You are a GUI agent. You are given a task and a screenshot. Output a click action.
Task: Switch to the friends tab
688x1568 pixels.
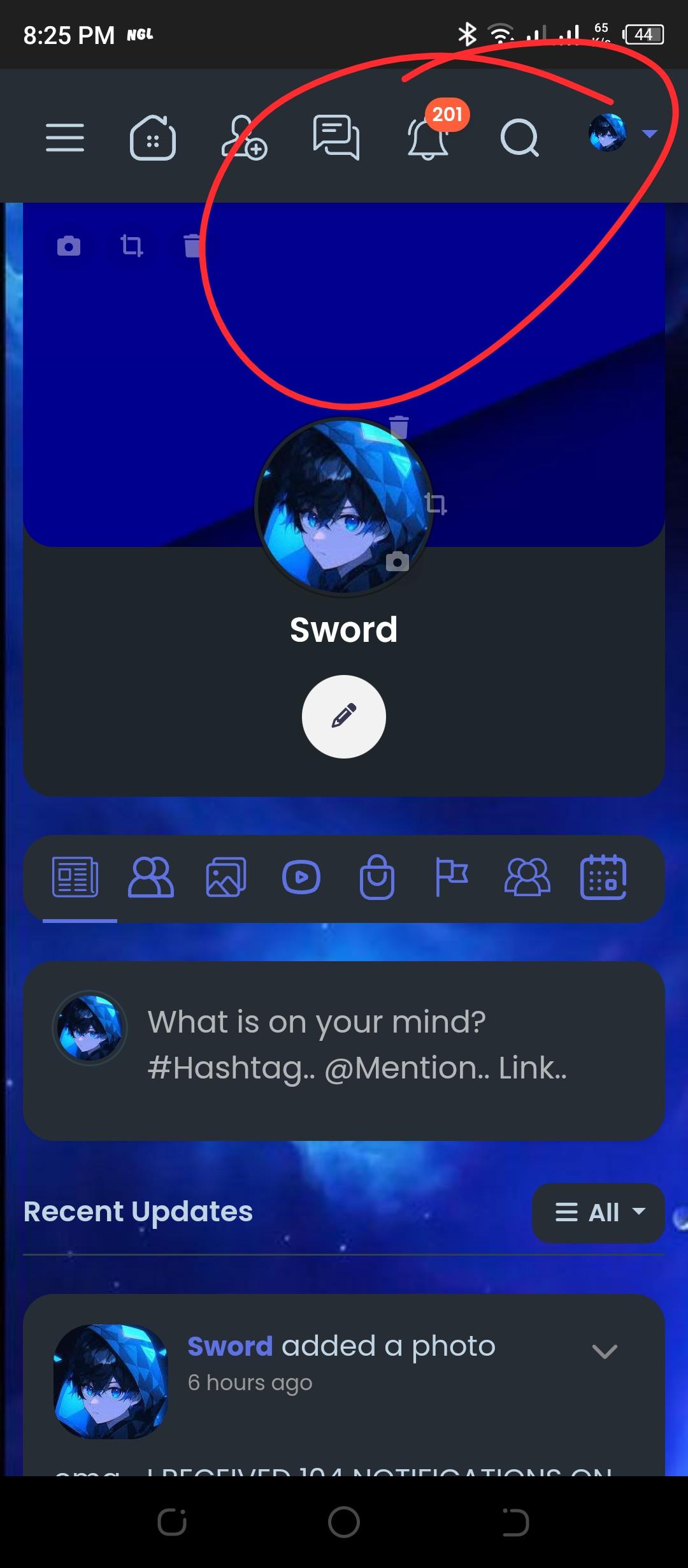tap(150, 878)
